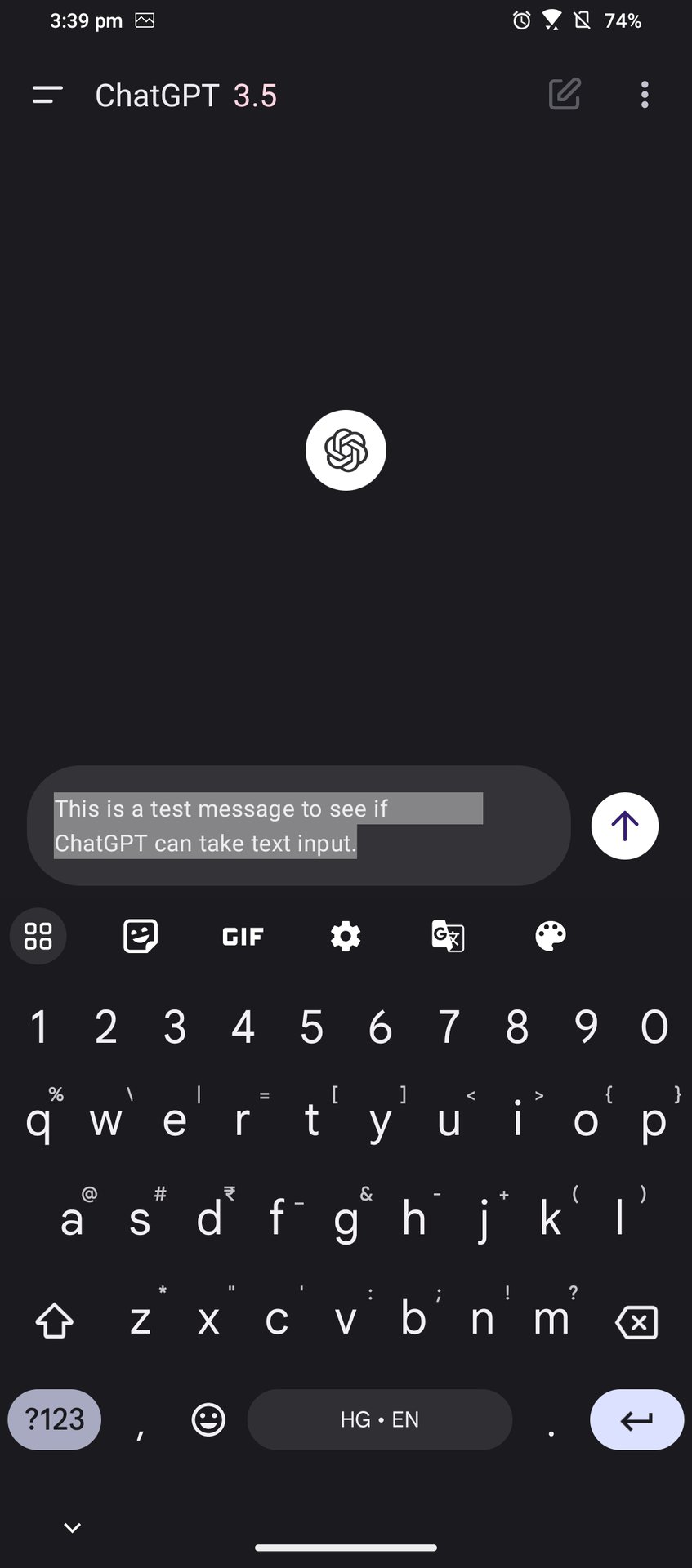Hide the keyboard with the down chevron
692x1568 pixels.
coord(72,1527)
